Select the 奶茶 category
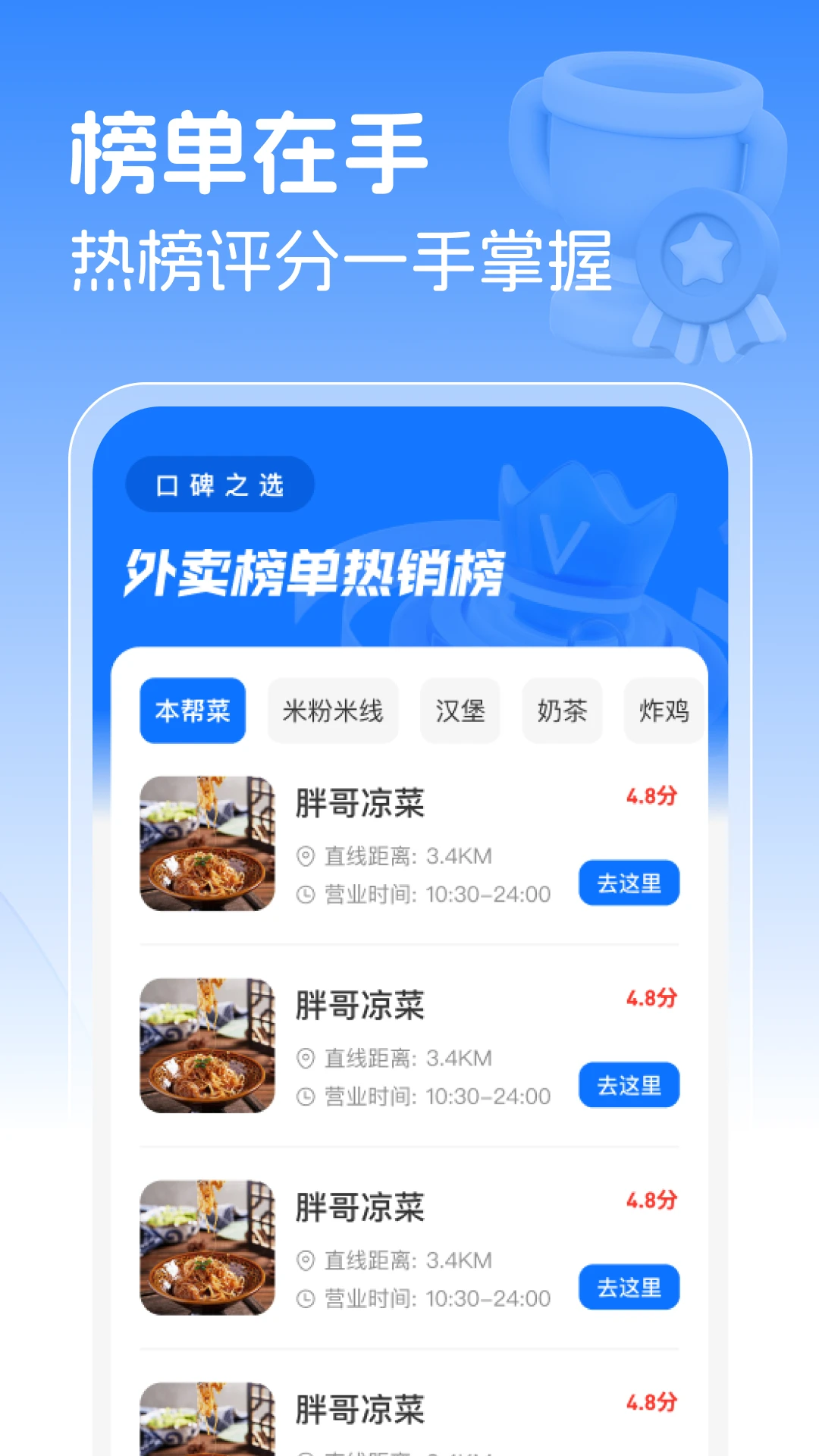Screen dimensions: 819x1456 coord(563,711)
